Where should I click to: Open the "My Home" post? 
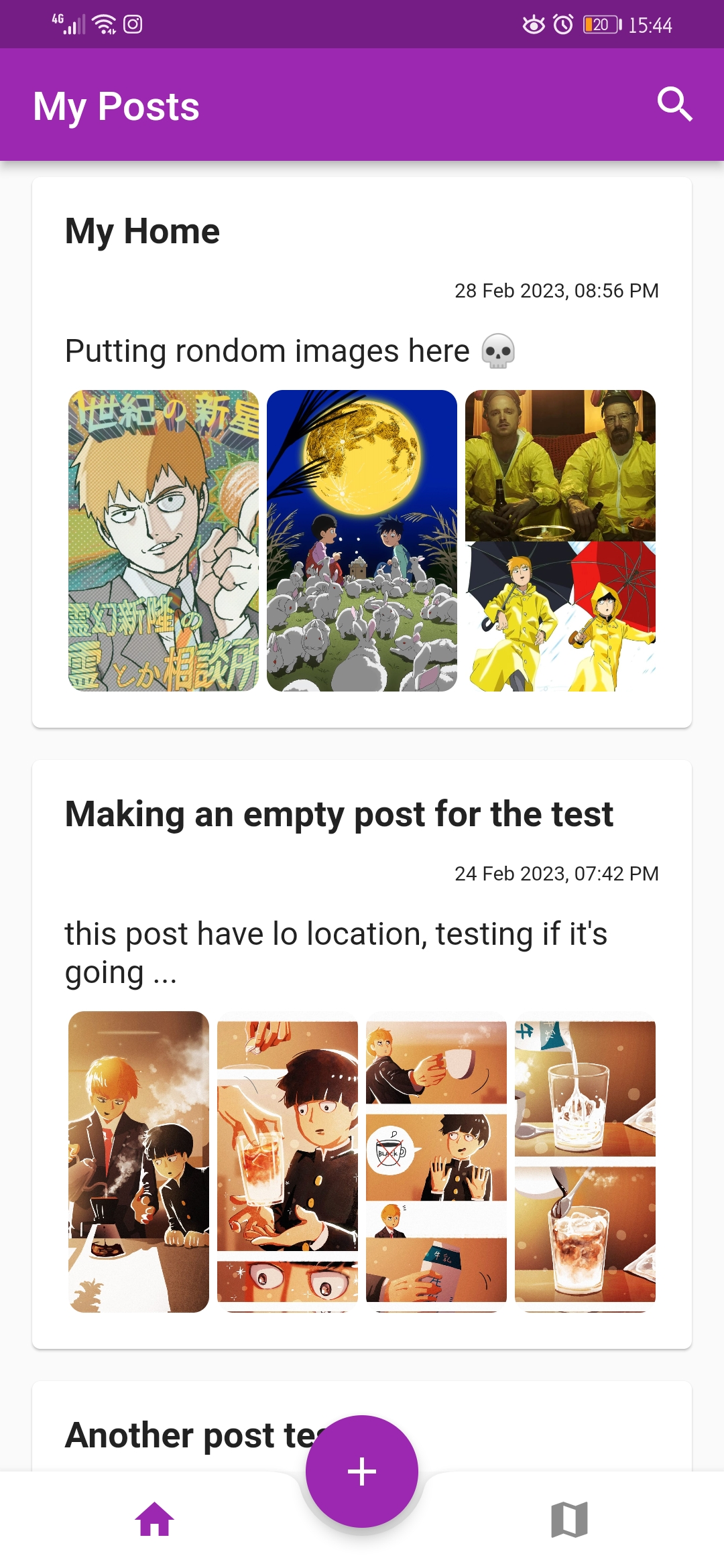(x=142, y=231)
